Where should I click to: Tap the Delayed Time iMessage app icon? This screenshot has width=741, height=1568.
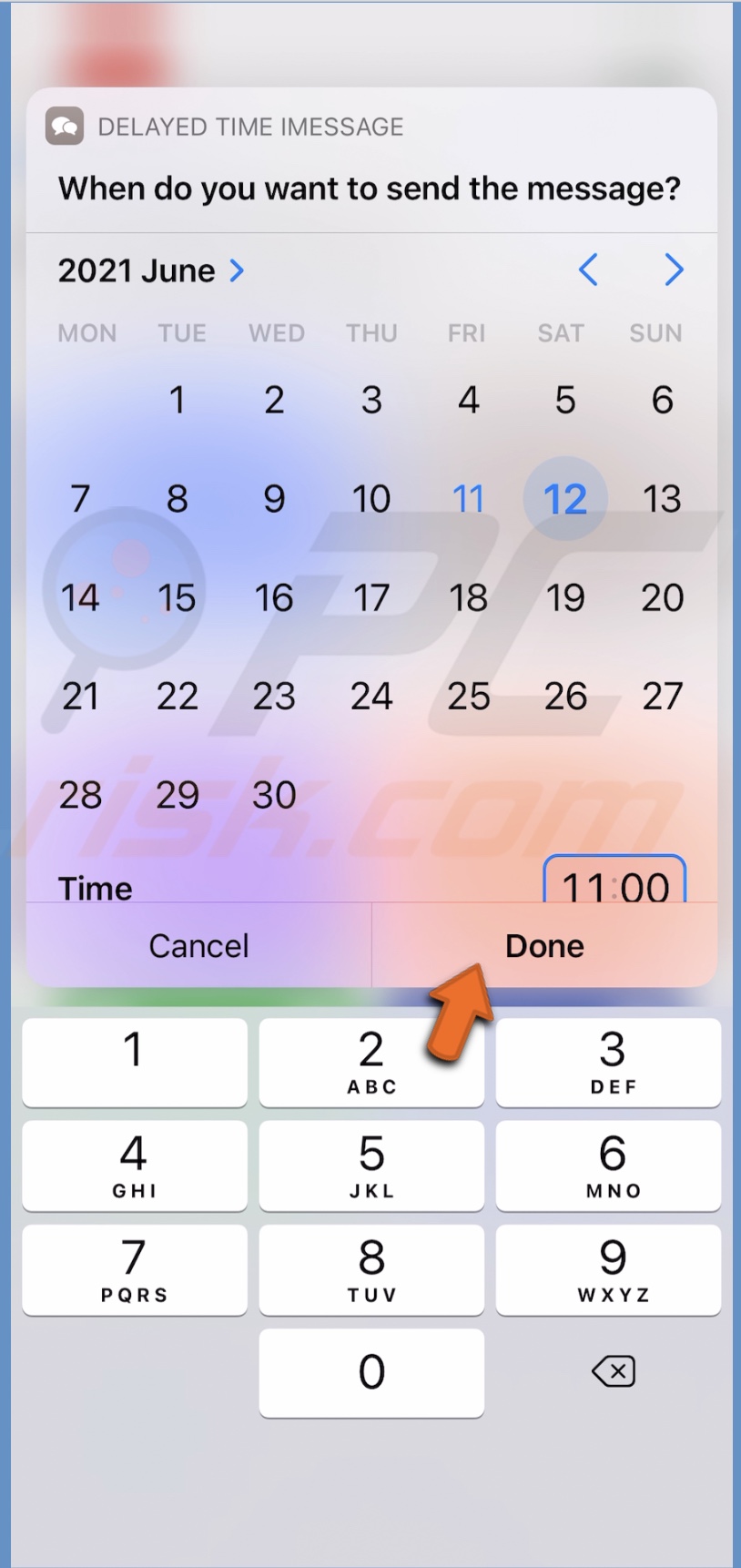point(65,127)
